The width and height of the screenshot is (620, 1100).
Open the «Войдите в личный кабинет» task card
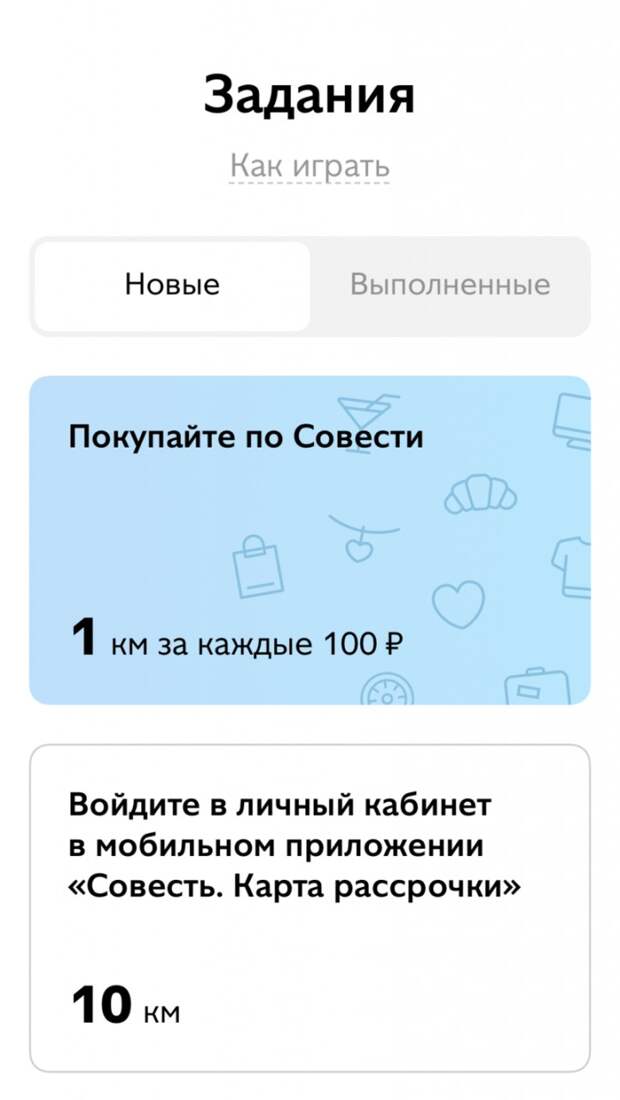coord(309,907)
